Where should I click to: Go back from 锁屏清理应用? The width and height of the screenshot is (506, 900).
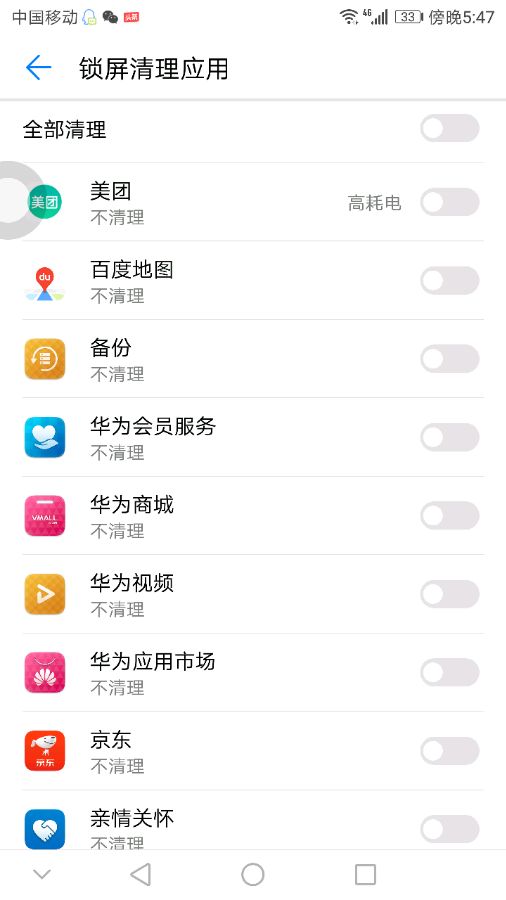coord(38,68)
